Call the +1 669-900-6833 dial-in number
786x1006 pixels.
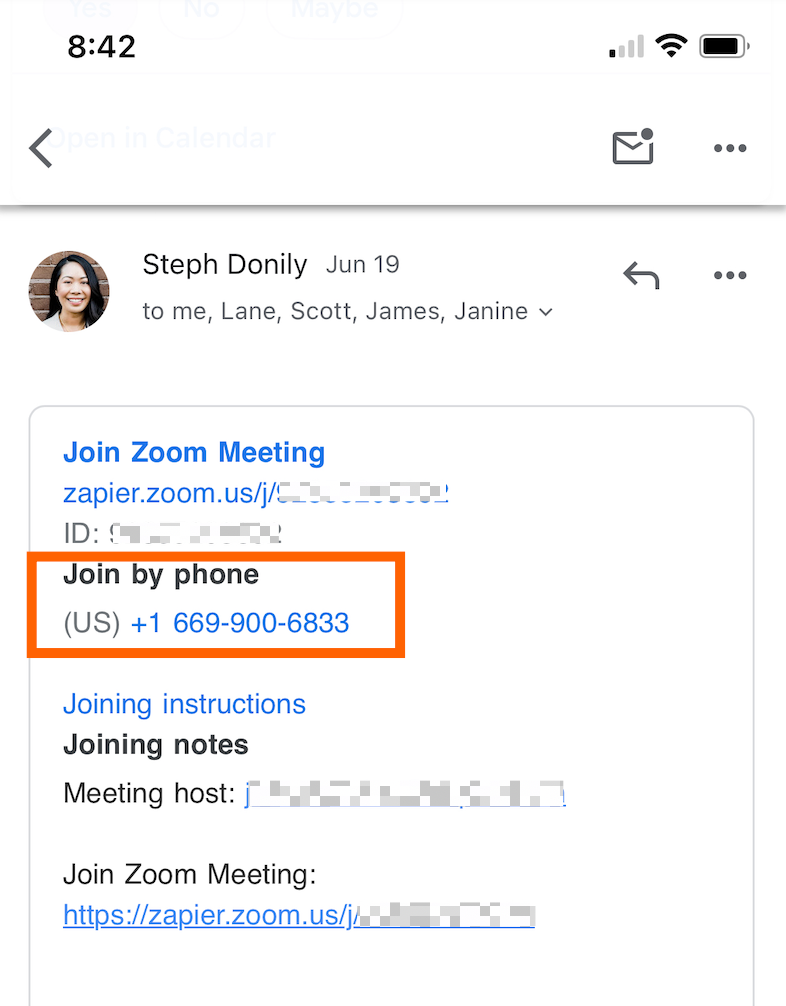pos(240,623)
